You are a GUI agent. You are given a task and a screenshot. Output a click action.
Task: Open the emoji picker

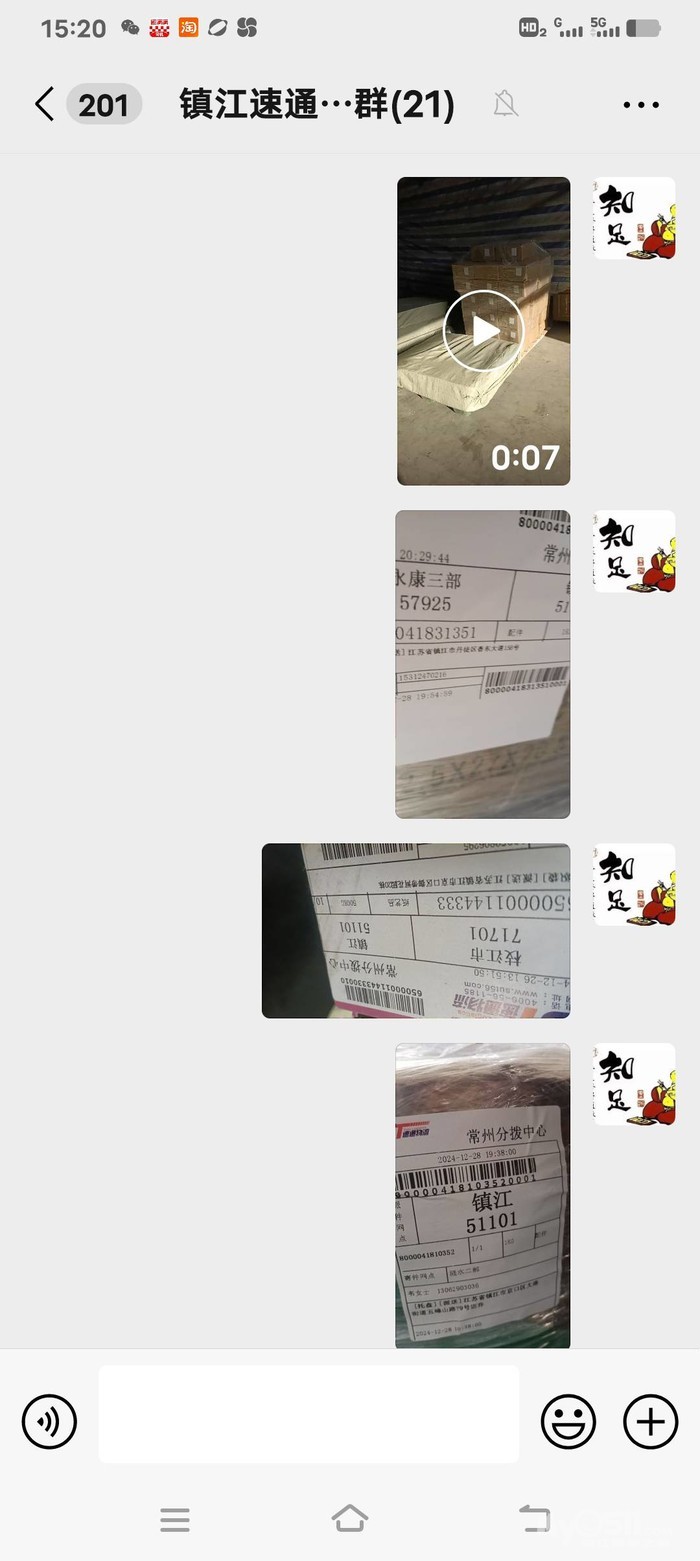coord(568,1421)
